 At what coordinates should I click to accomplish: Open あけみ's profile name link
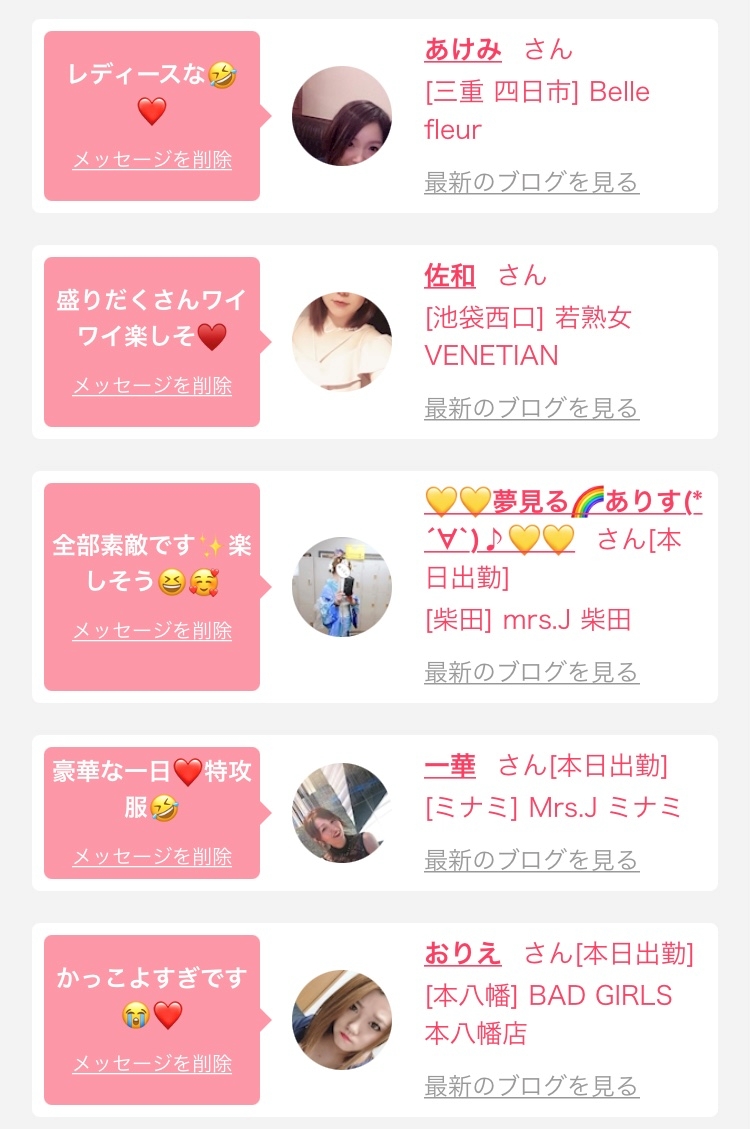(463, 49)
